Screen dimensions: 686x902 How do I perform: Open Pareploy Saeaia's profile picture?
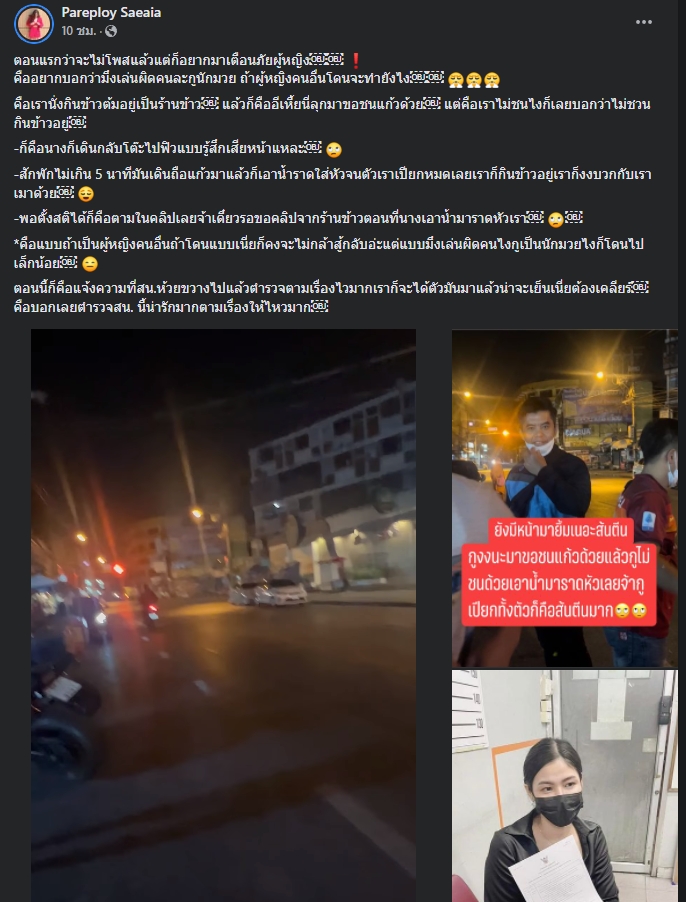tap(33, 22)
